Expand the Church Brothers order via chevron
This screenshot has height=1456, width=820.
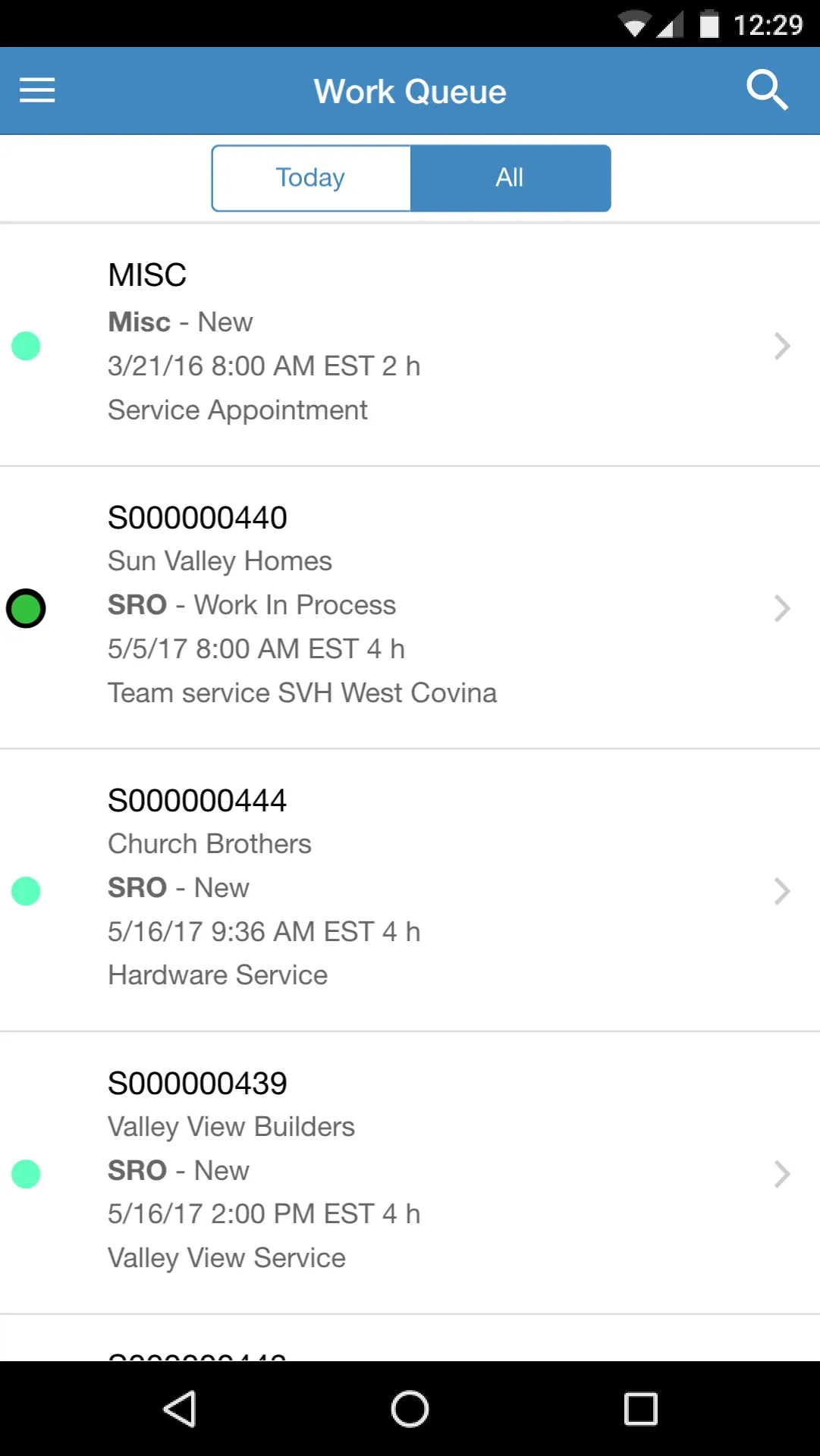(x=782, y=891)
